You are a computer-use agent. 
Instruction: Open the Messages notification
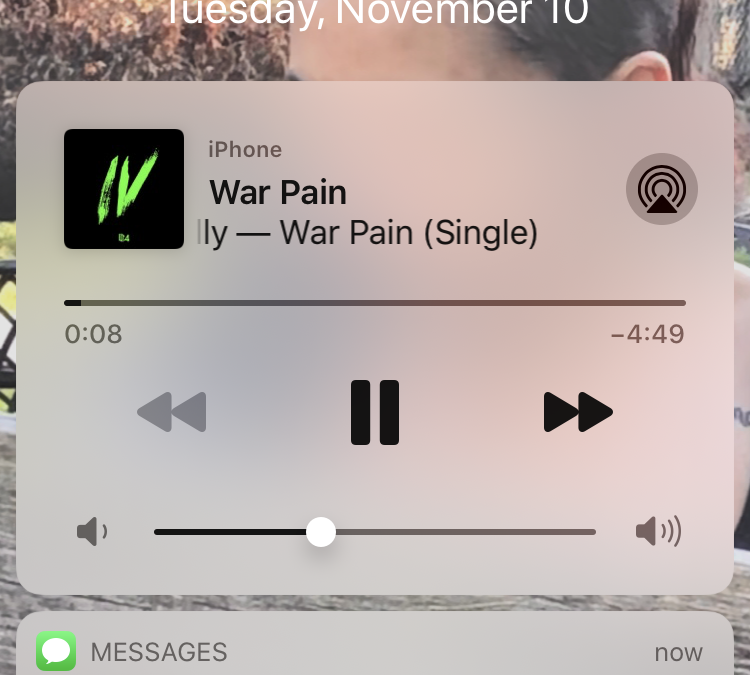coord(375,652)
